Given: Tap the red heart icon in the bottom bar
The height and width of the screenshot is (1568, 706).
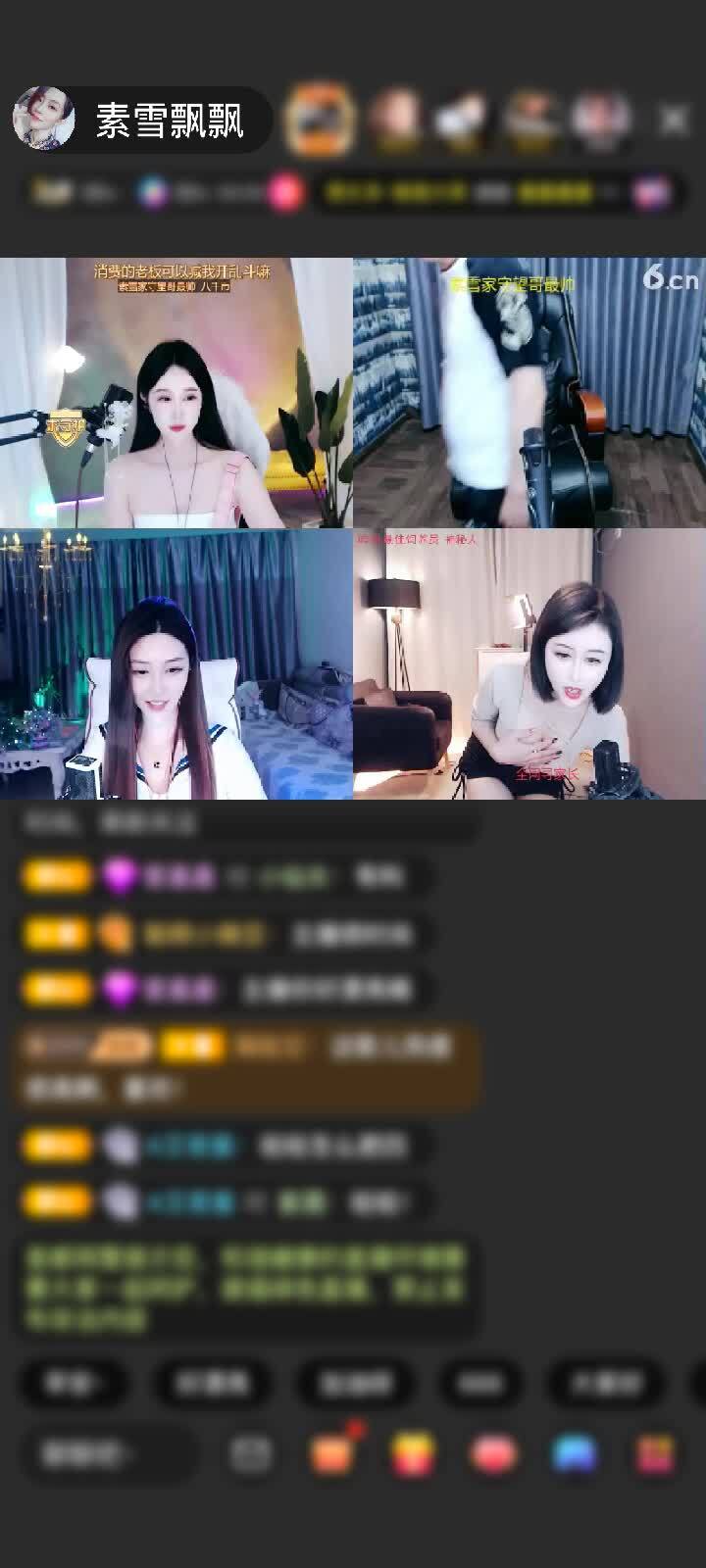Looking at the screenshot, I should tap(495, 1454).
